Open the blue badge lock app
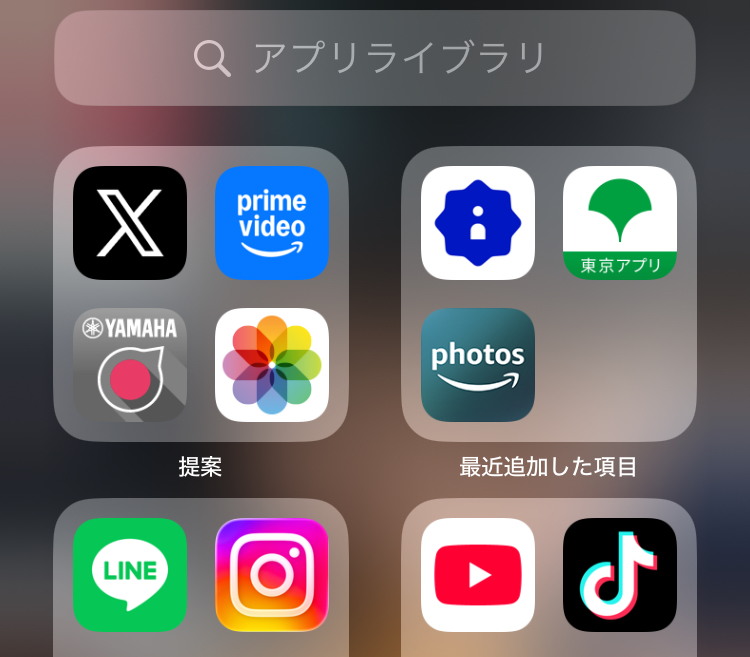This screenshot has height=657, width=750. point(478,223)
